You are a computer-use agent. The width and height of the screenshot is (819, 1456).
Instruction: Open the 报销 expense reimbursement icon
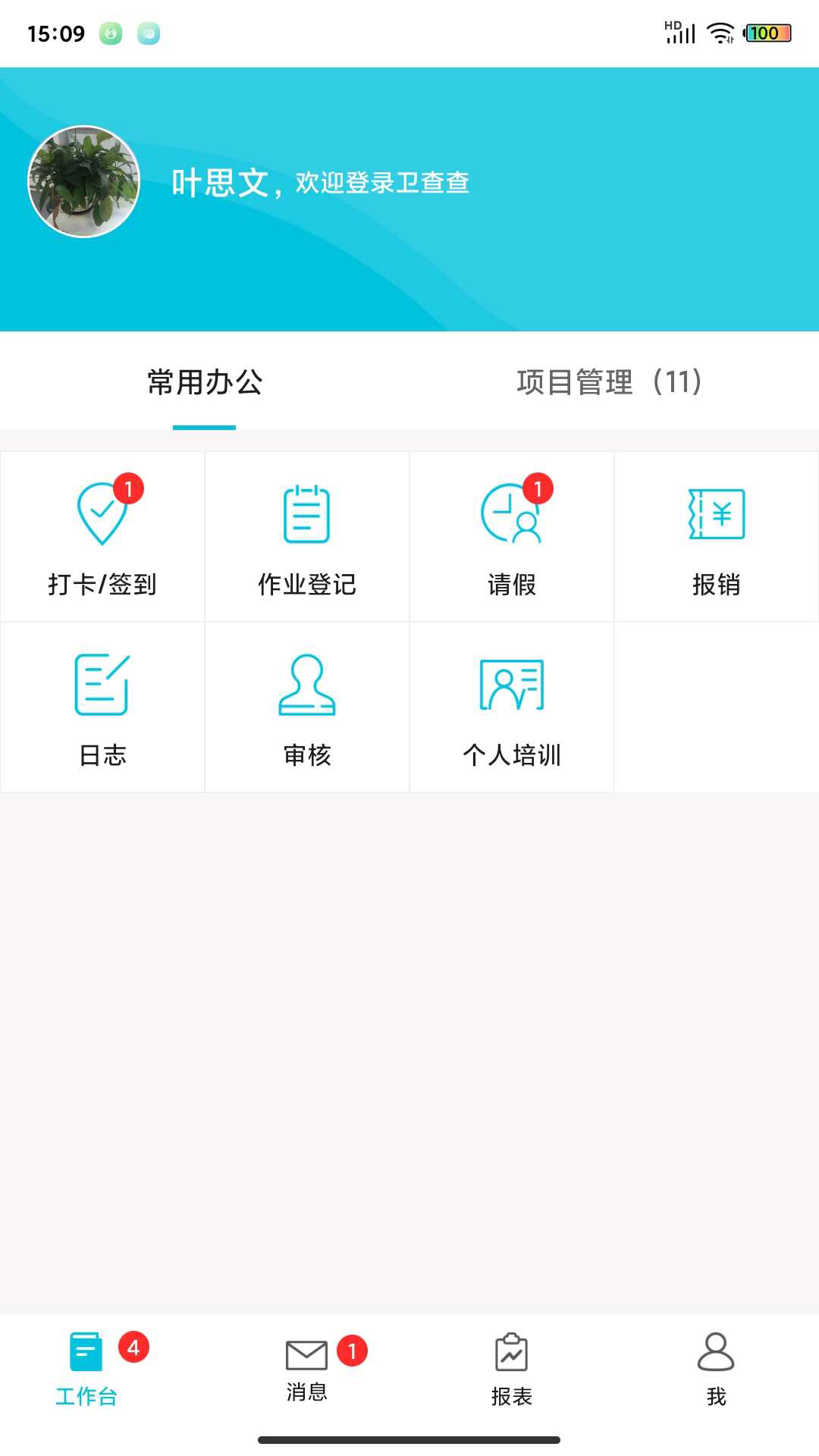pos(716,536)
